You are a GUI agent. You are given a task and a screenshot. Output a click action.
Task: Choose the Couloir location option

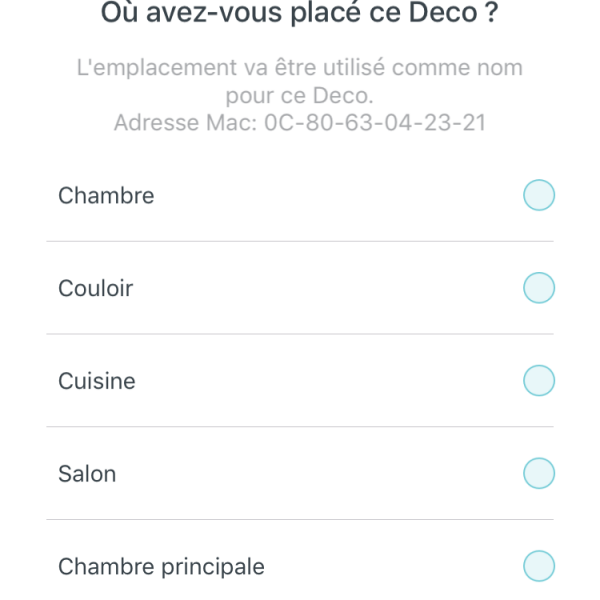click(538, 288)
